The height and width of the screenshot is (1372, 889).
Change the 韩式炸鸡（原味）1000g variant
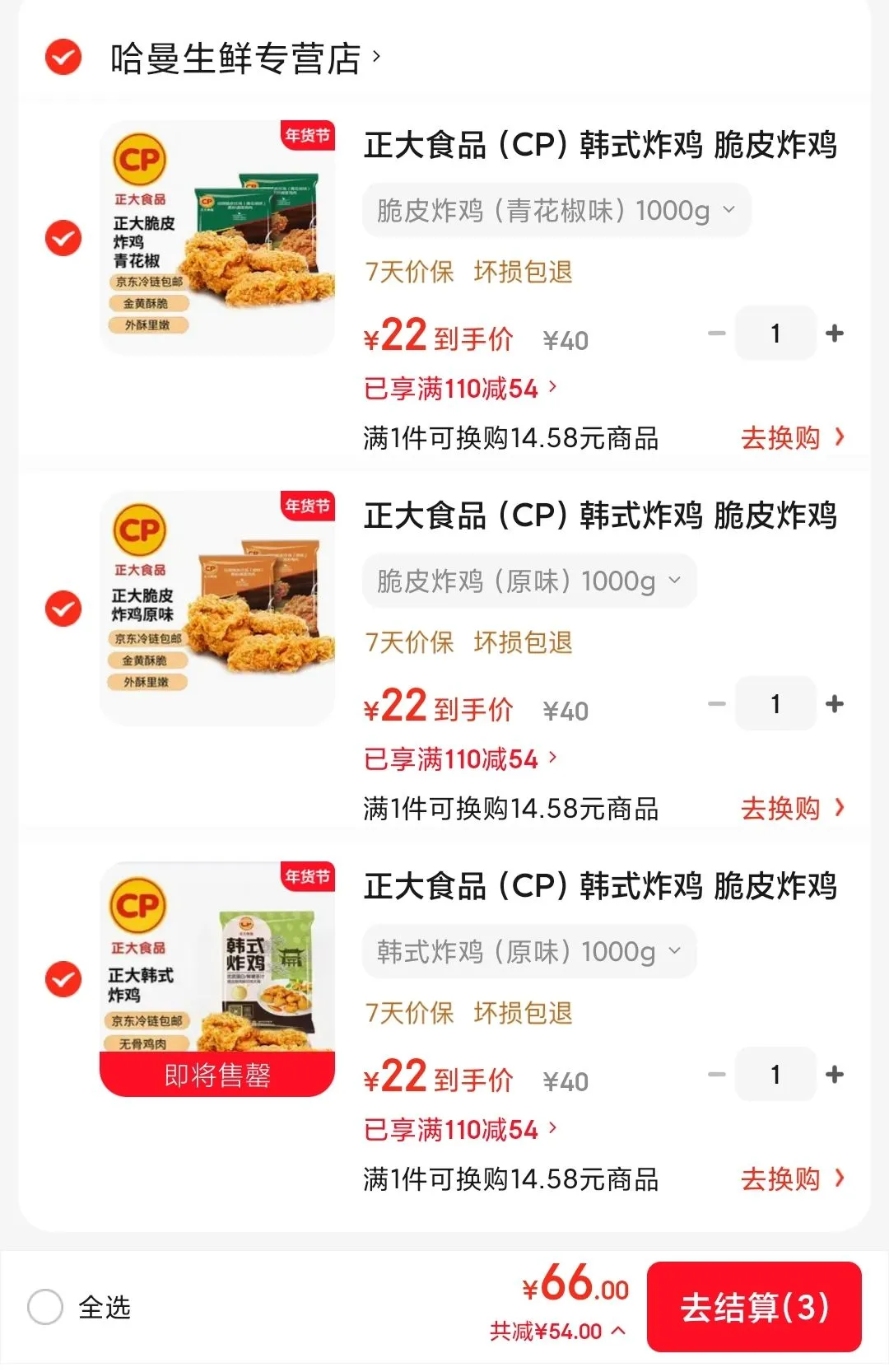click(x=529, y=952)
